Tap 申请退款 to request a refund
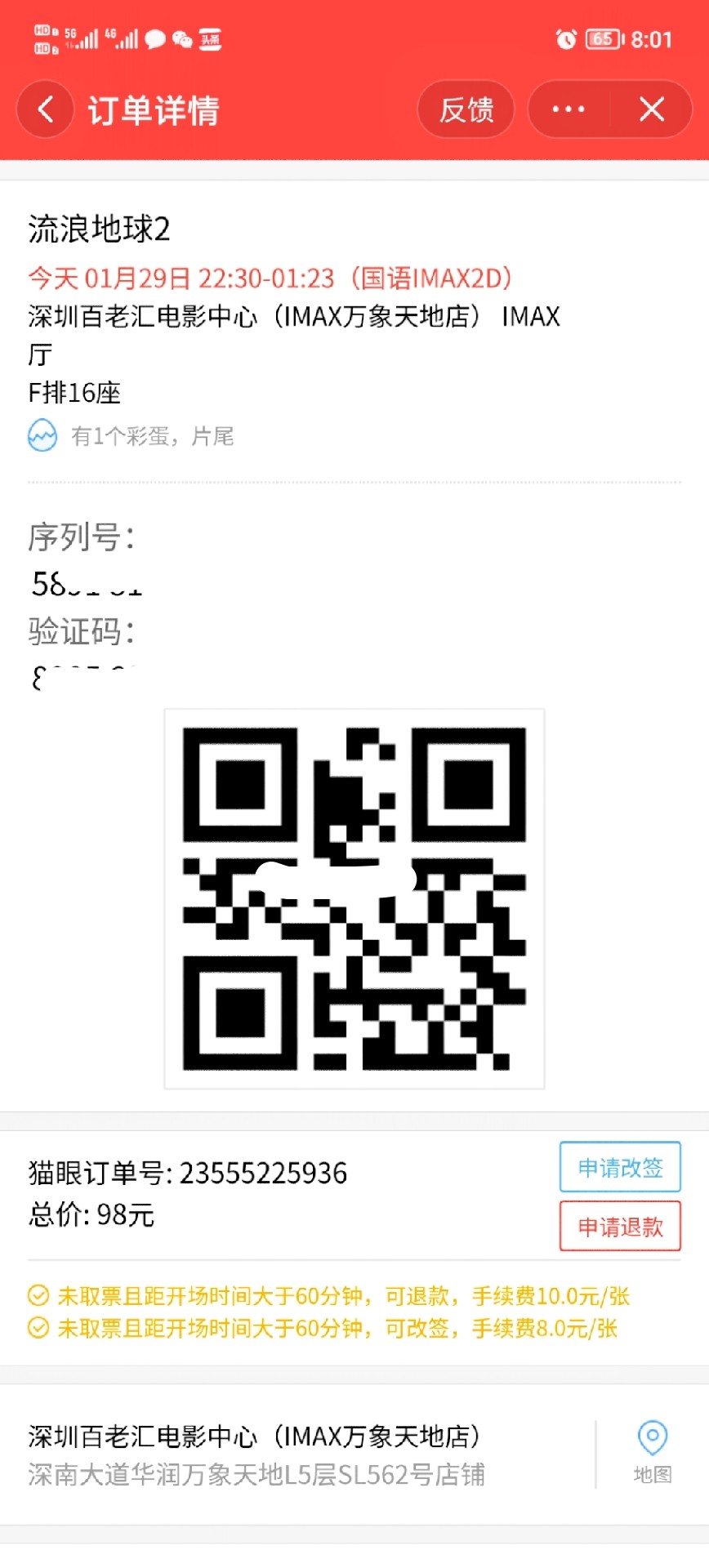This screenshot has height=1568, width=709. 620,1227
